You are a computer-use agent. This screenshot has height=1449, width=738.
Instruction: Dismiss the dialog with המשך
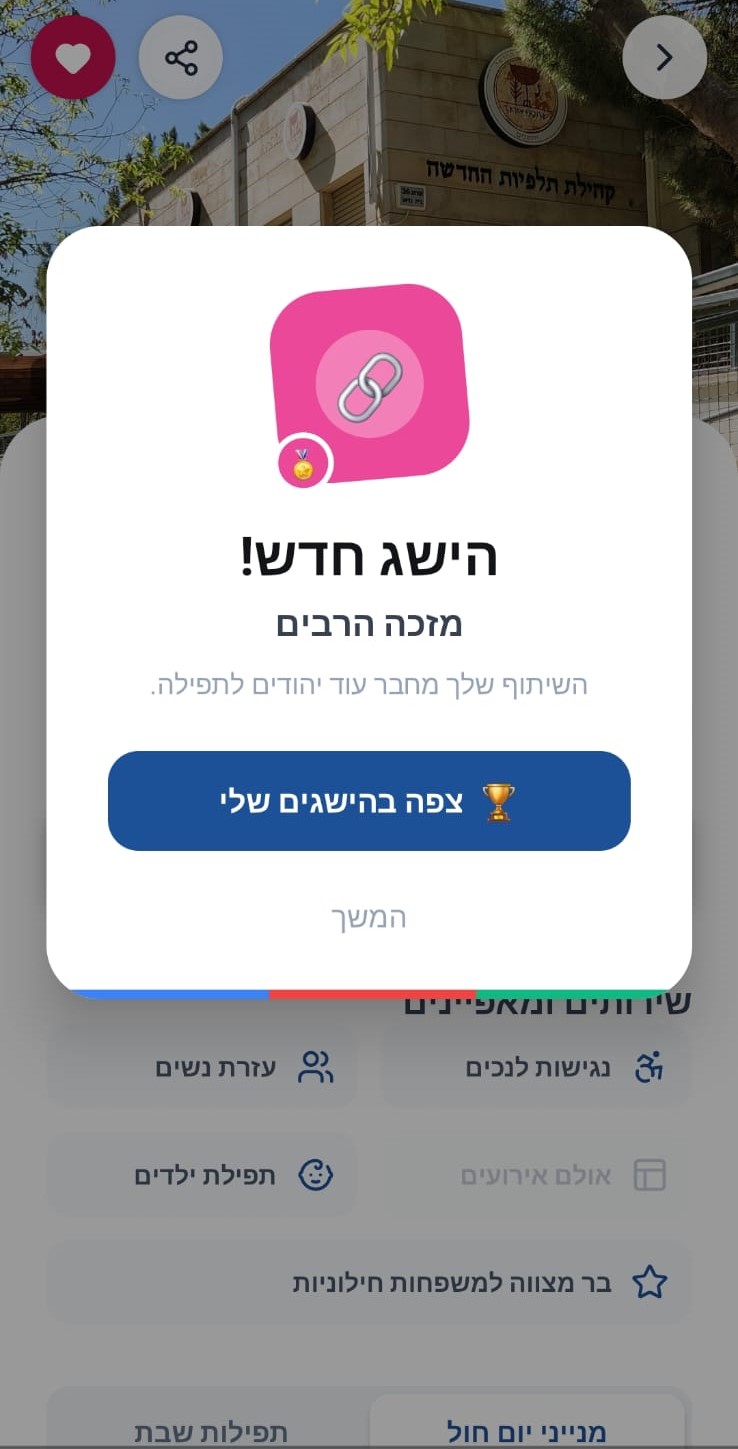(x=369, y=918)
